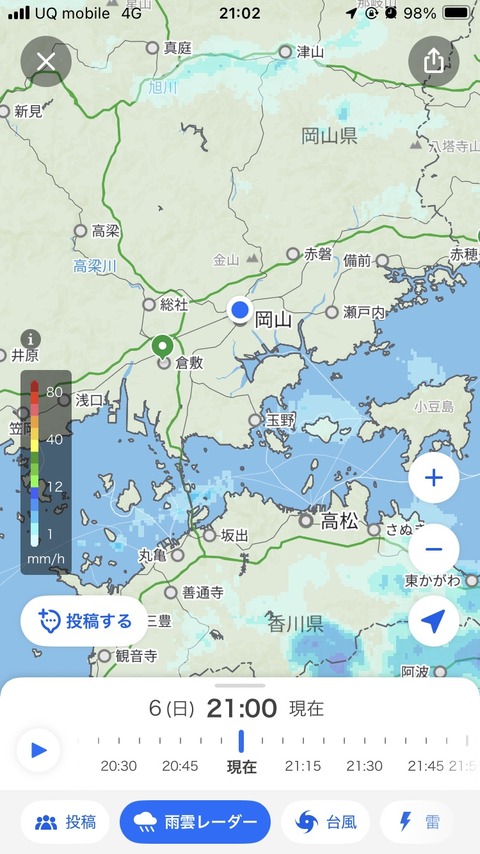Jump timeline to 20:45
This screenshot has width=480, height=854.
(x=180, y=766)
